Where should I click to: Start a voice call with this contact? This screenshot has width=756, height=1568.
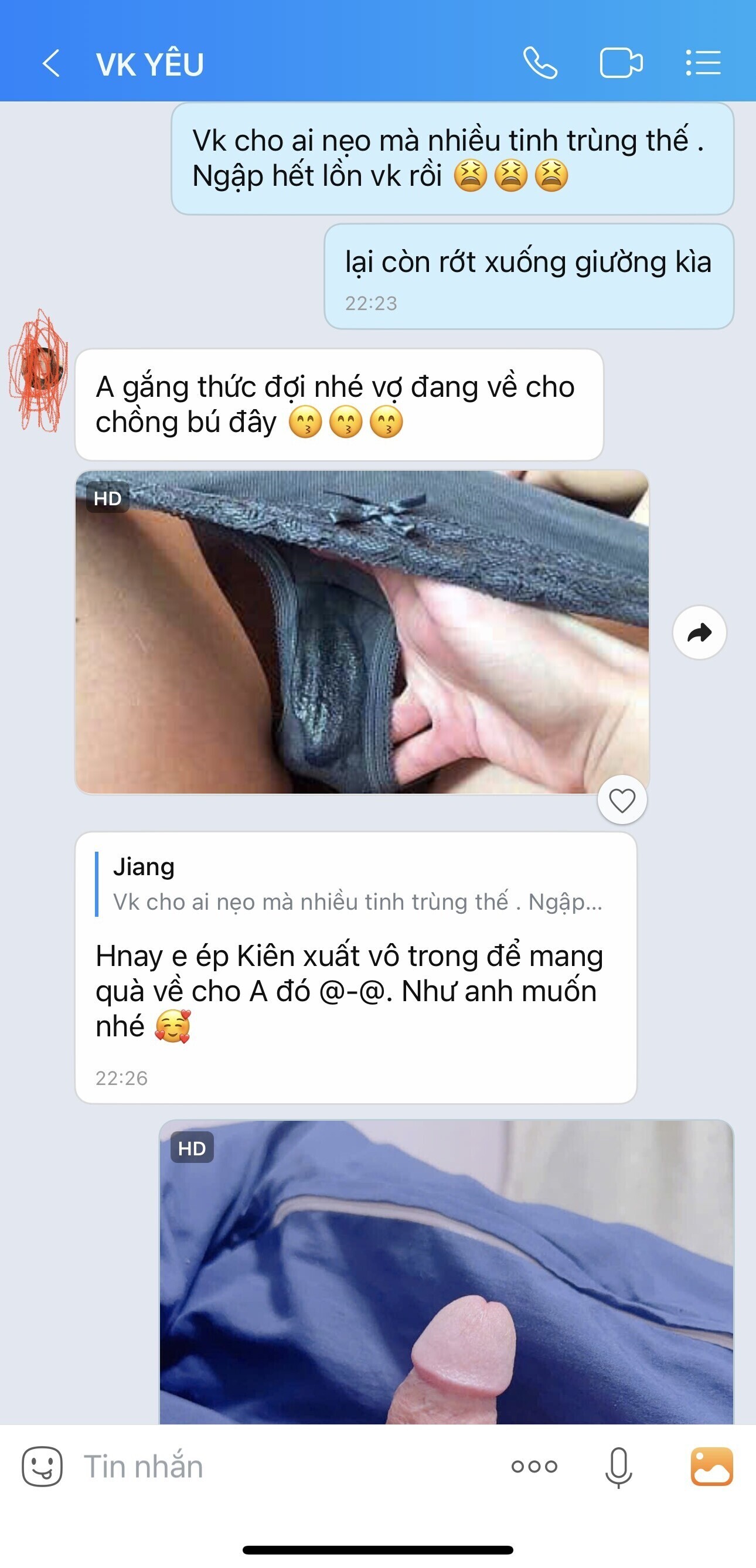pyautogui.click(x=540, y=63)
